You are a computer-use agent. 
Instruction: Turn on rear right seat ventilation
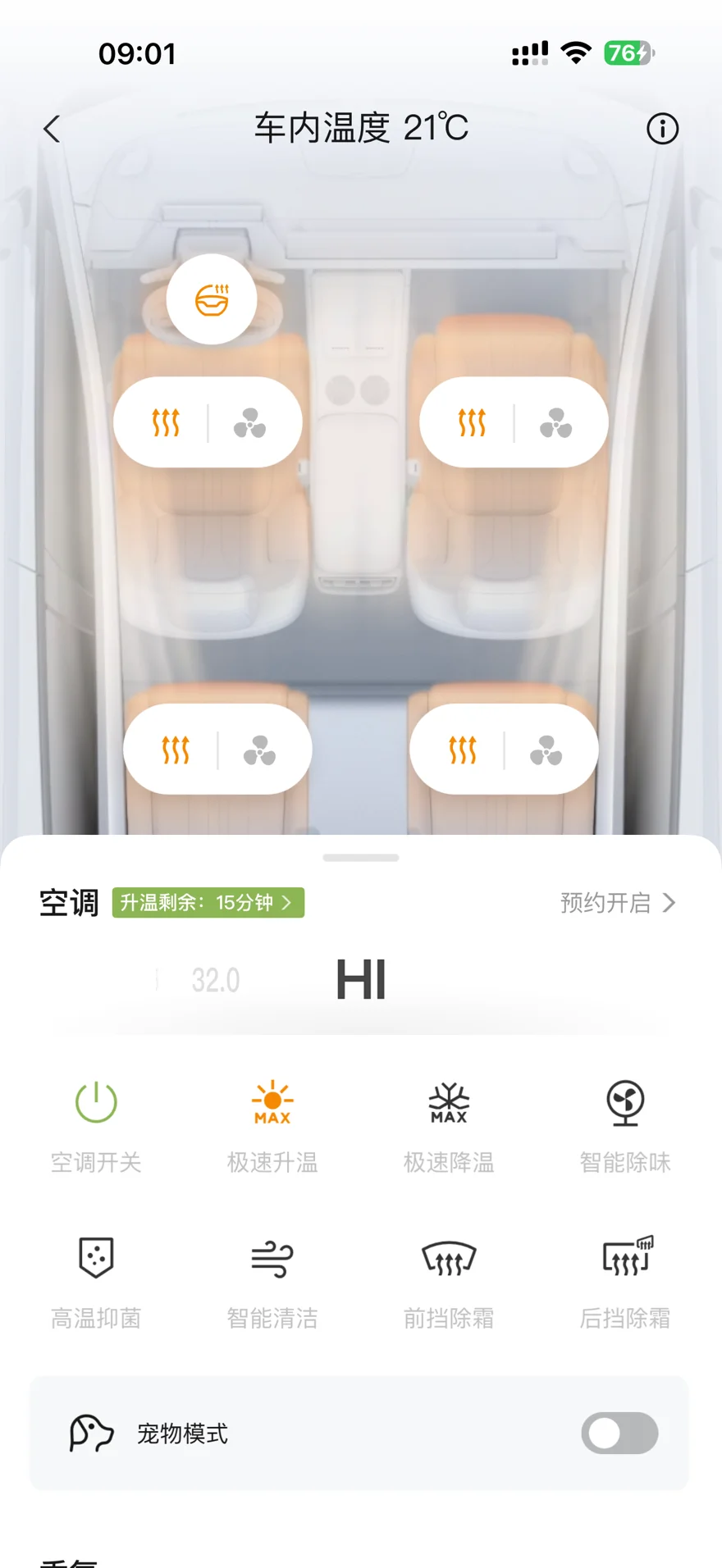click(546, 750)
